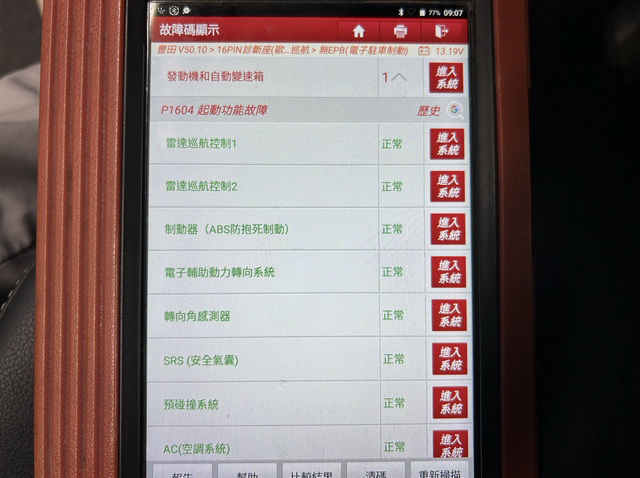Clear fault codes with 清碼
This screenshot has width=640, height=478.
[x=375, y=470]
